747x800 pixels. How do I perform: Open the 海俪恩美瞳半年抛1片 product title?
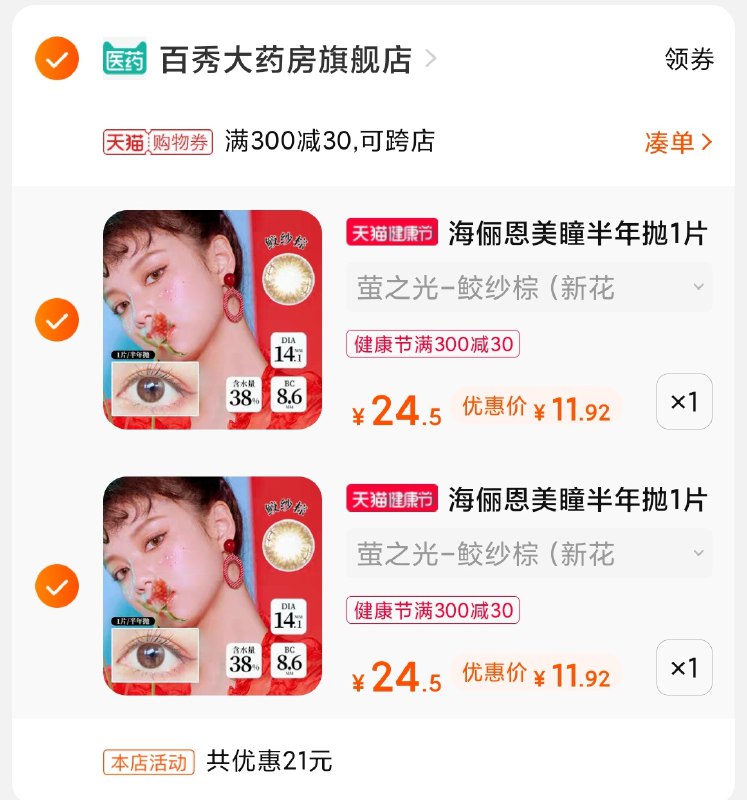tap(577, 233)
